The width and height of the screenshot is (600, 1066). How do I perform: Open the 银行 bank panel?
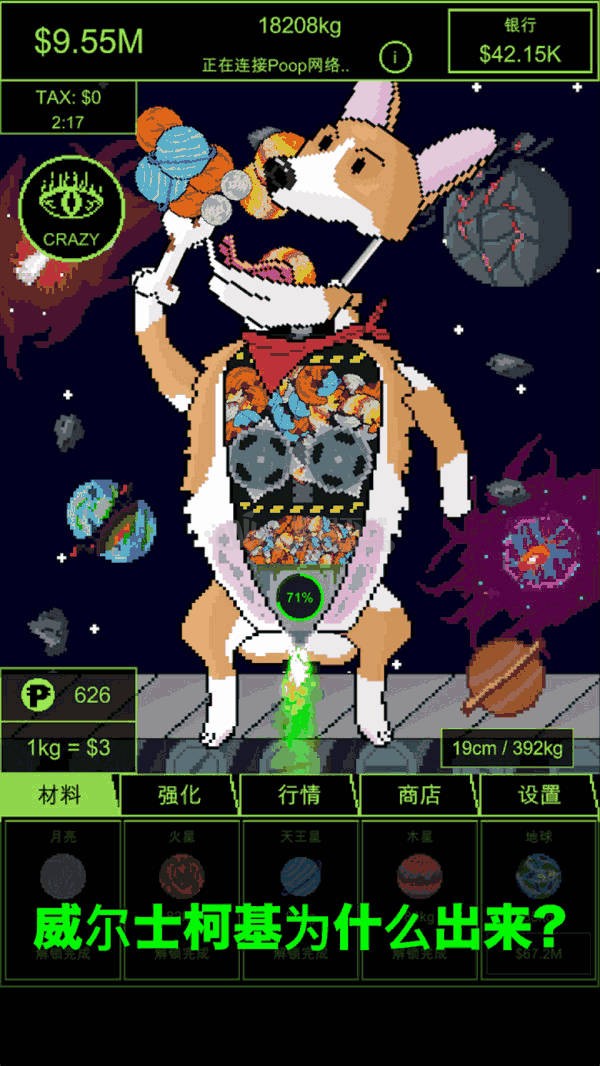(520, 41)
